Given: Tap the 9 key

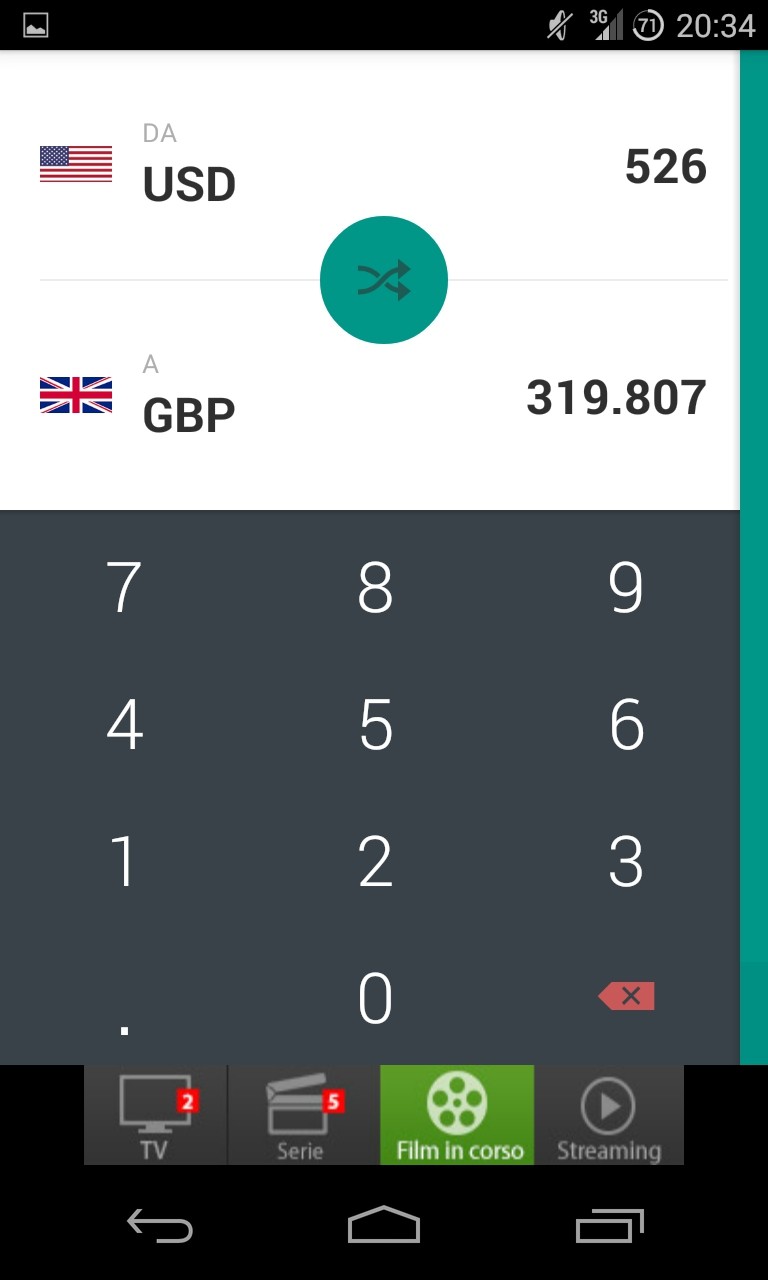Looking at the screenshot, I should click(626, 587).
